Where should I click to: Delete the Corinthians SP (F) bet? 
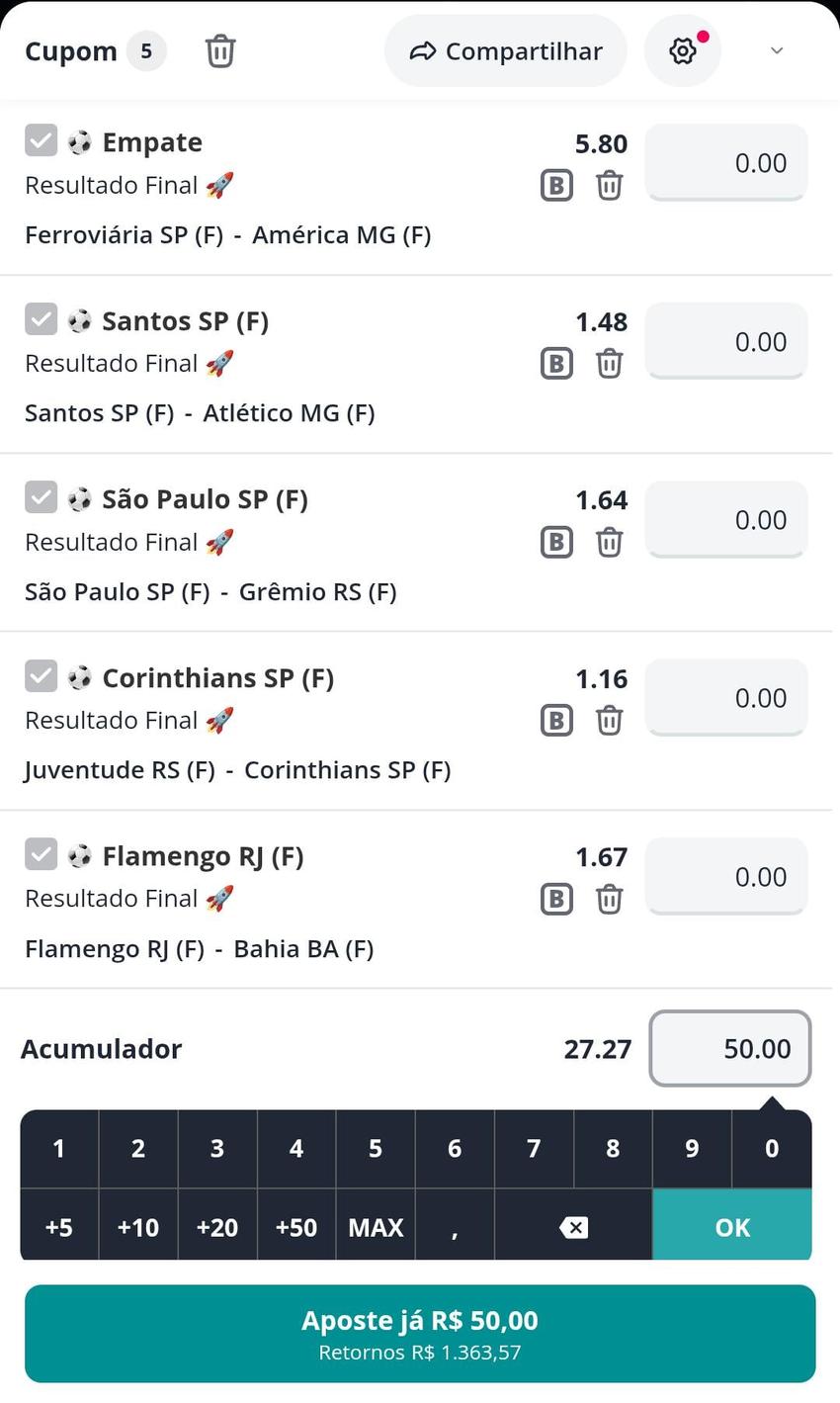[609, 721]
